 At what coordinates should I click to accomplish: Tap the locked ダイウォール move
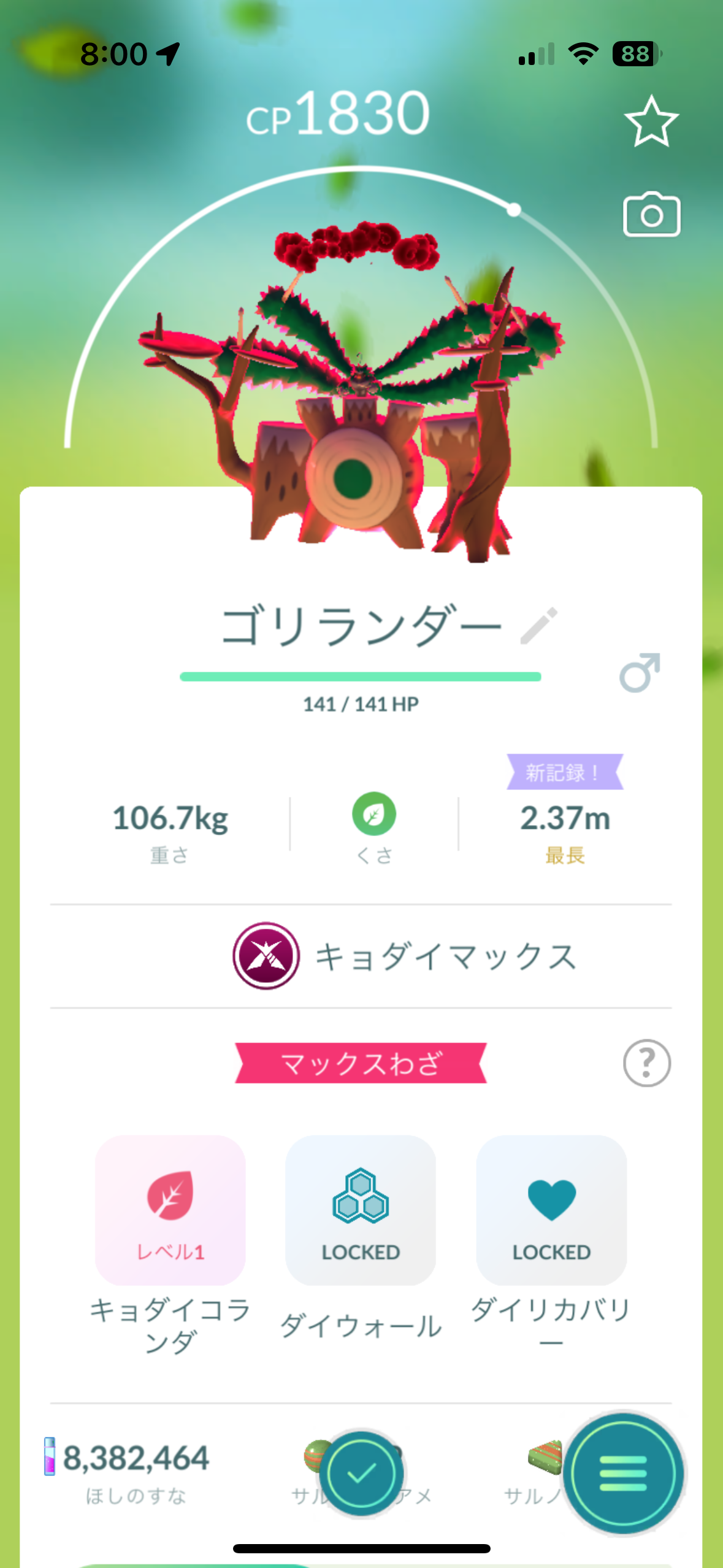(361, 1210)
